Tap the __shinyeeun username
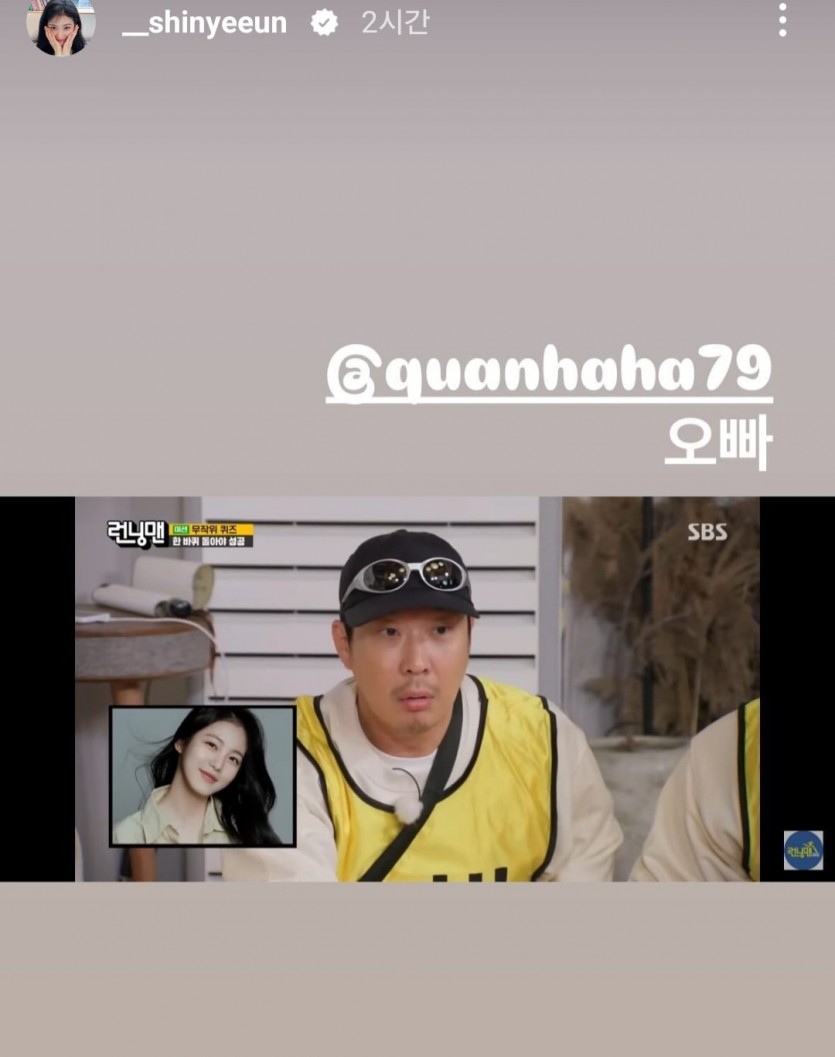This screenshot has height=1057, width=835. click(x=204, y=23)
